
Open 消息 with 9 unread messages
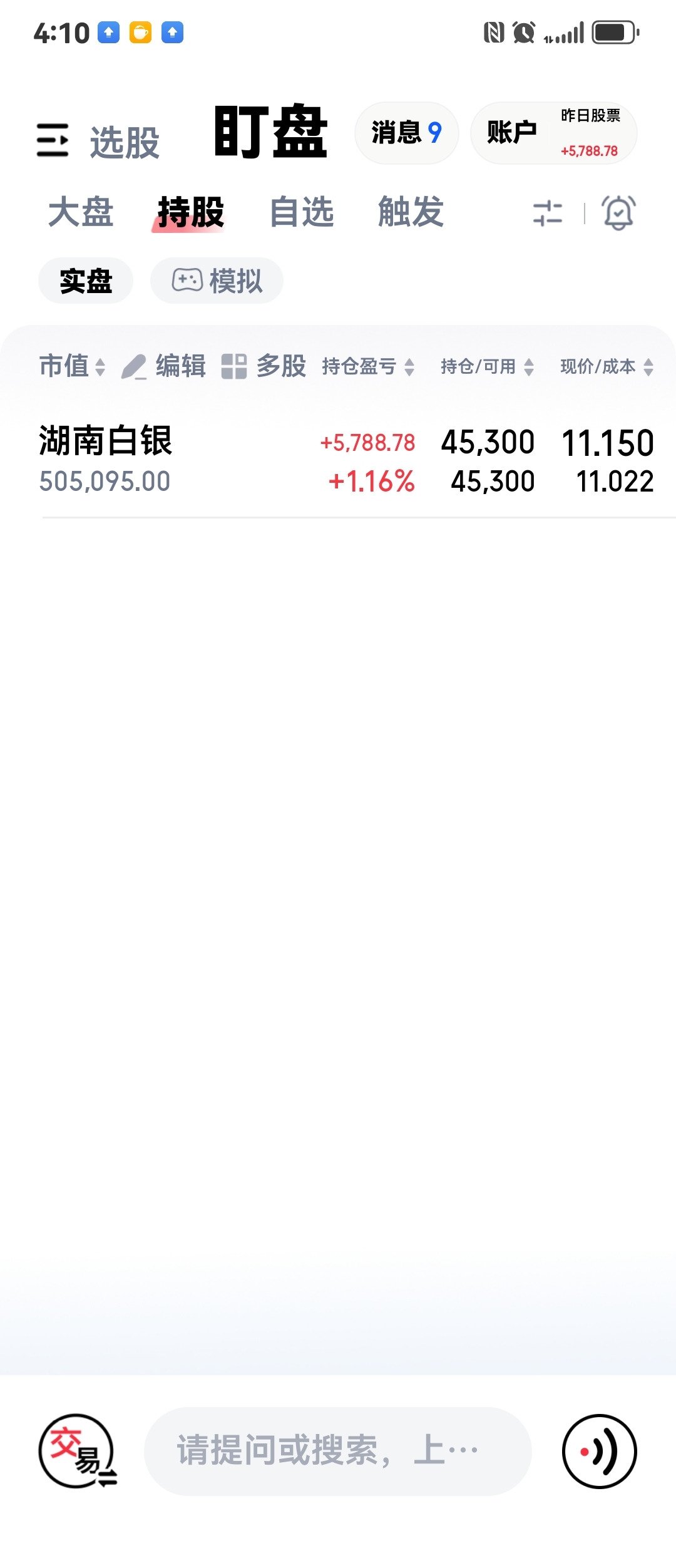(x=406, y=133)
